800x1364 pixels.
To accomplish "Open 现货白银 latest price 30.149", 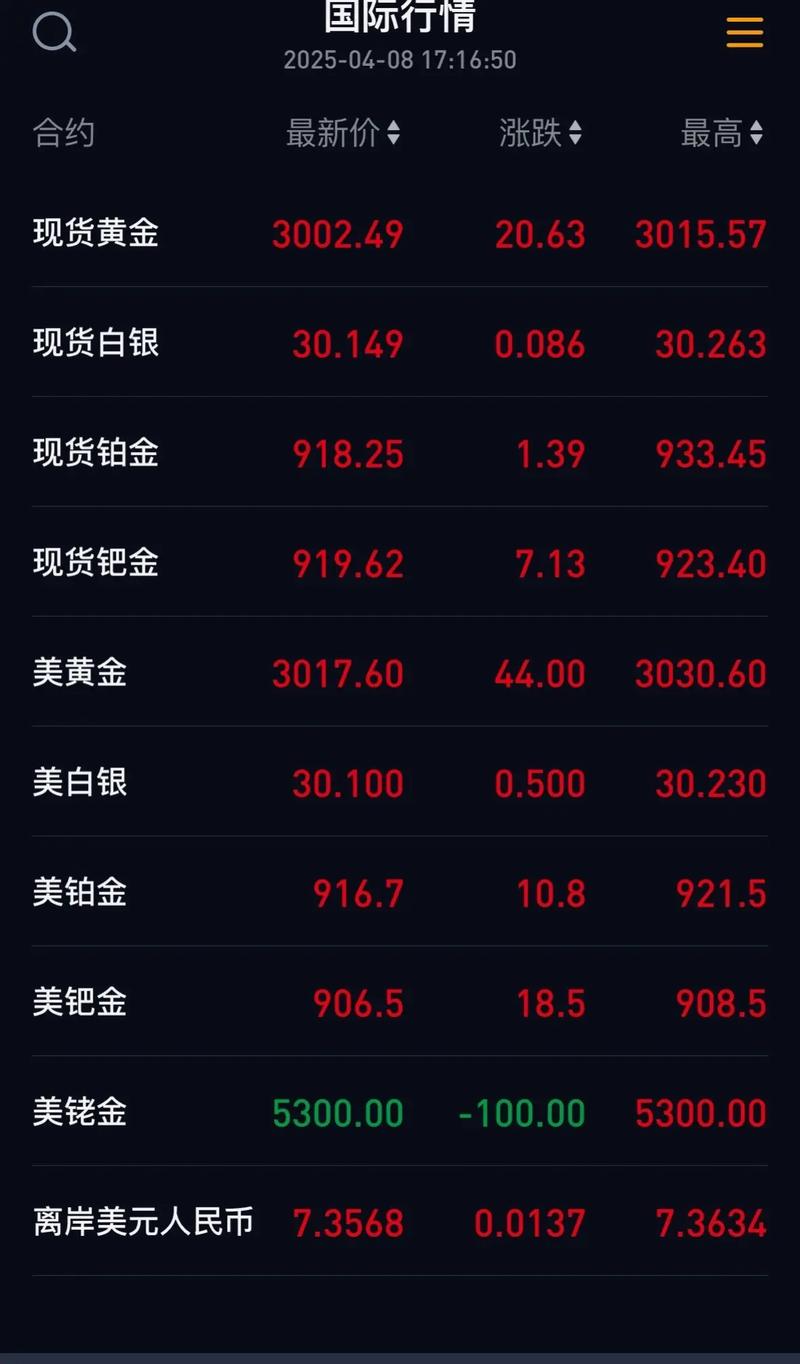I will 348,343.
